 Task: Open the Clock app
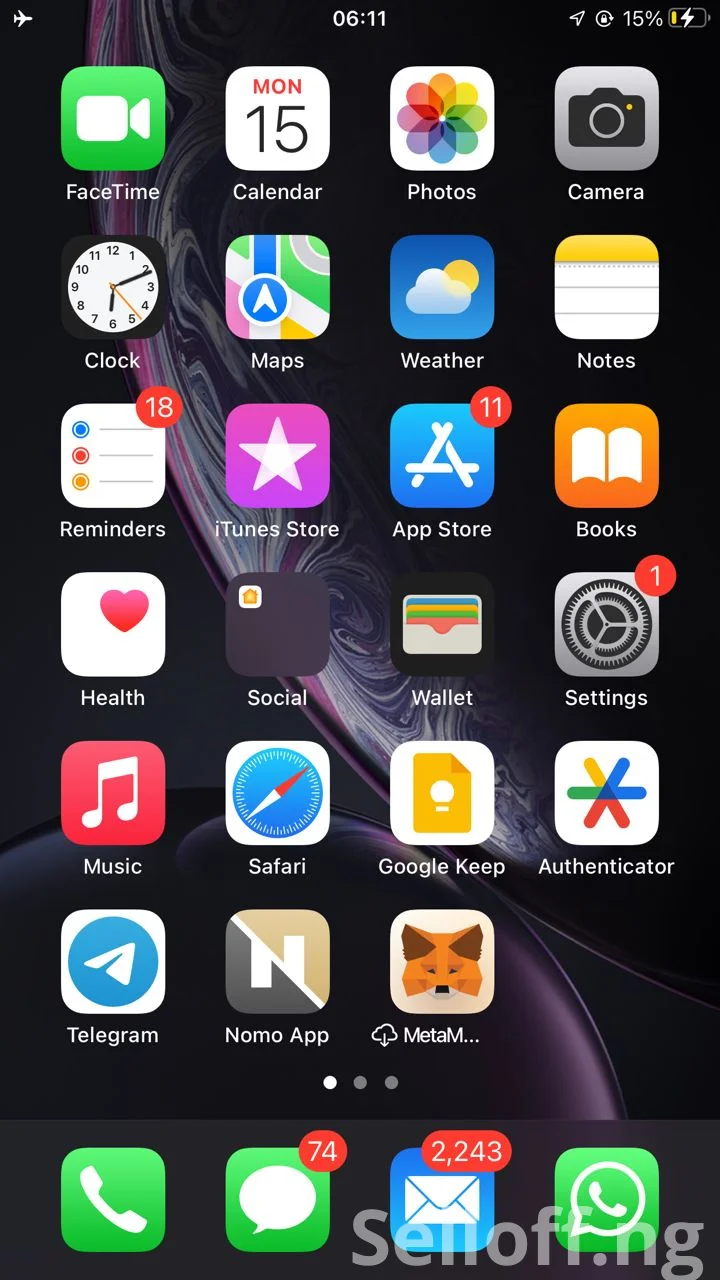point(113,288)
